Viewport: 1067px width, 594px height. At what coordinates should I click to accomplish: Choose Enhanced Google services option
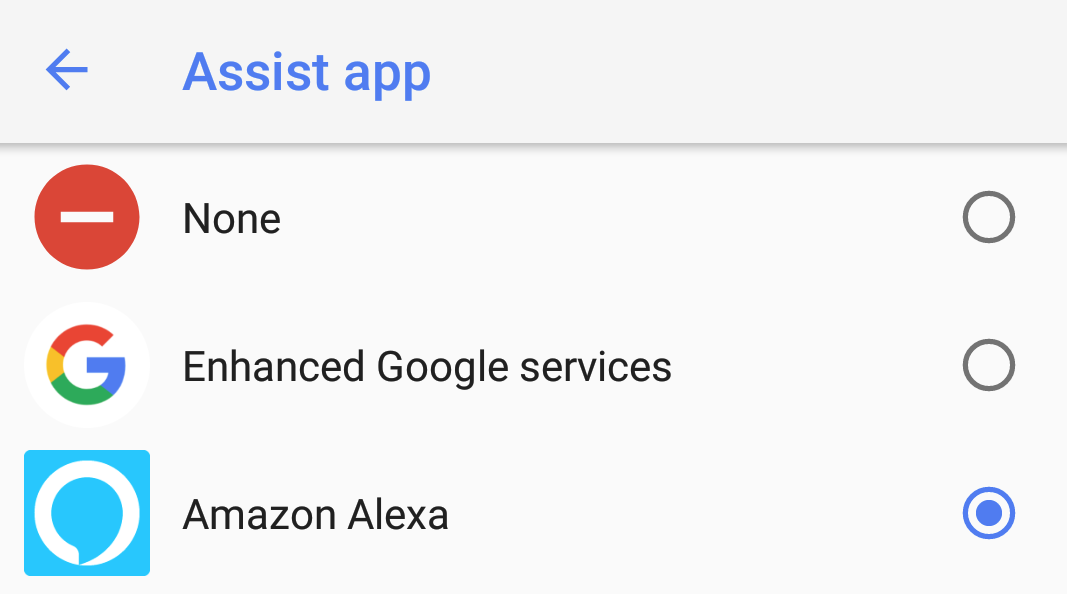[x=988, y=366]
